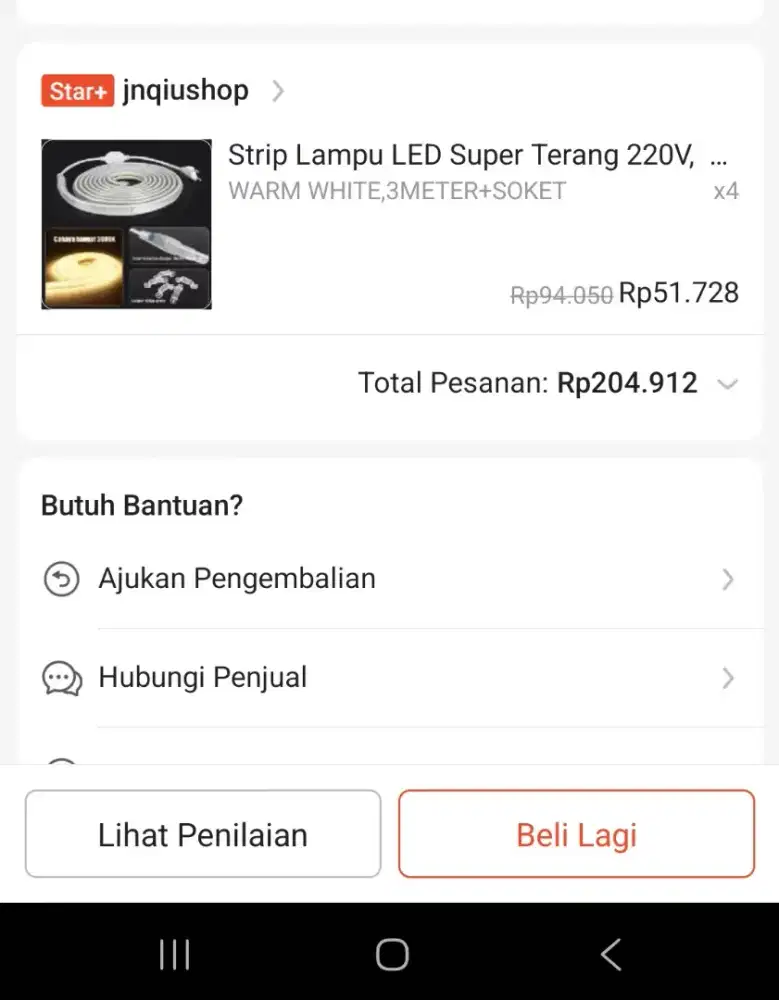This screenshot has width=779, height=1000.
Task: Click the return arrow icon beside Ajukan Pengembalian
Action: pos(61,578)
